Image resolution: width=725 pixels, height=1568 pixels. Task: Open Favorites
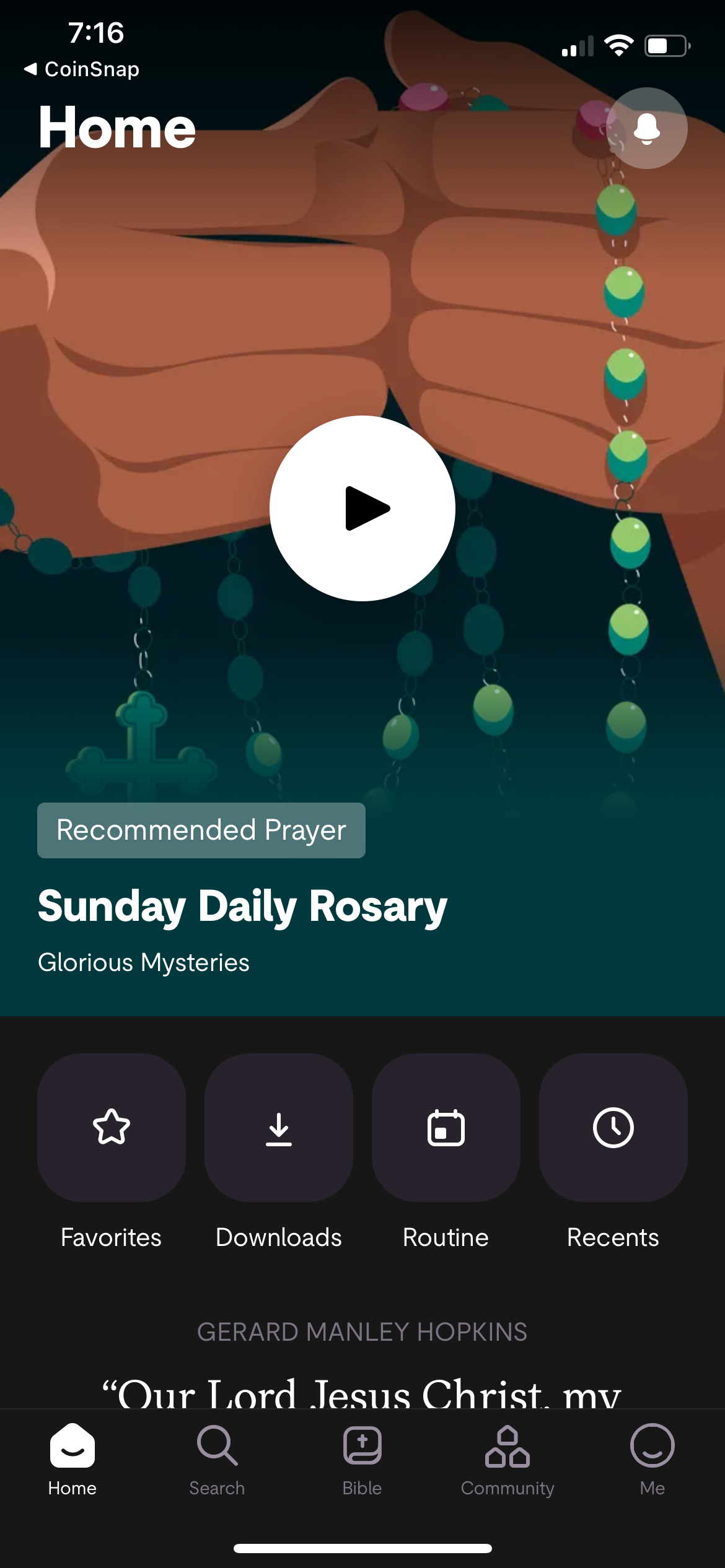click(x=112, y=1128)
